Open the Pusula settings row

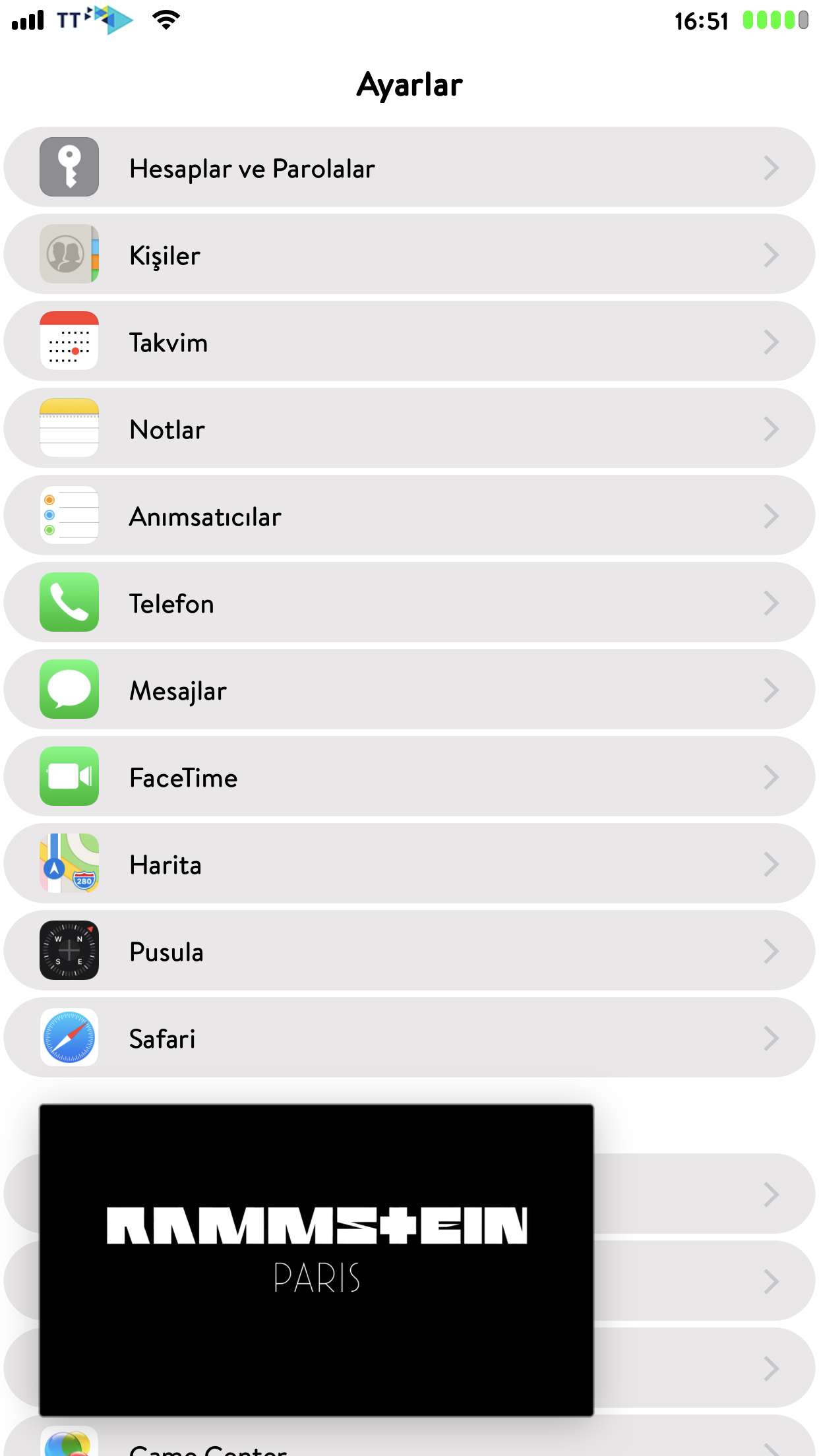point(409,951)
